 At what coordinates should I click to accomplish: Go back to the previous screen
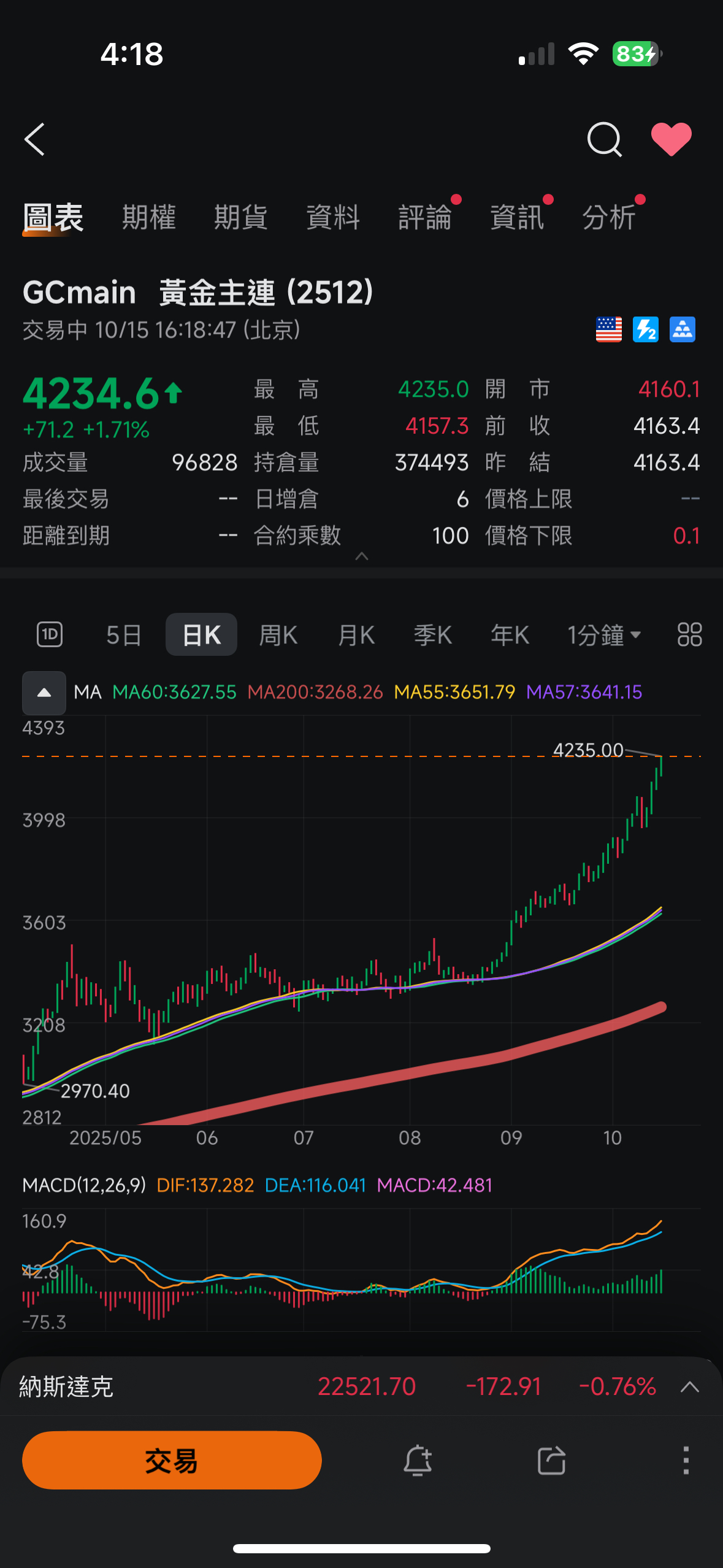tap(35, 140)
